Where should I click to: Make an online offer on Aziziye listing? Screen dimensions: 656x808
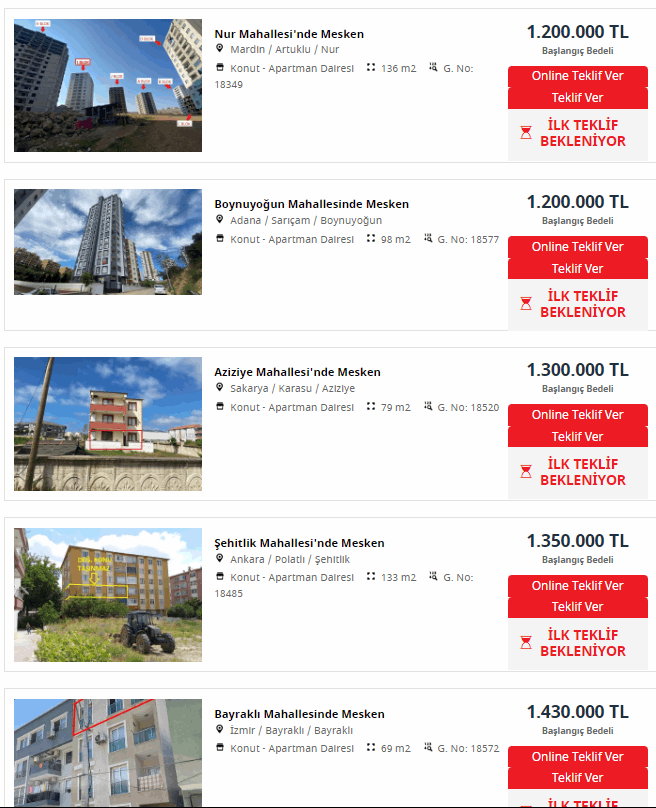tap(577, 415)
